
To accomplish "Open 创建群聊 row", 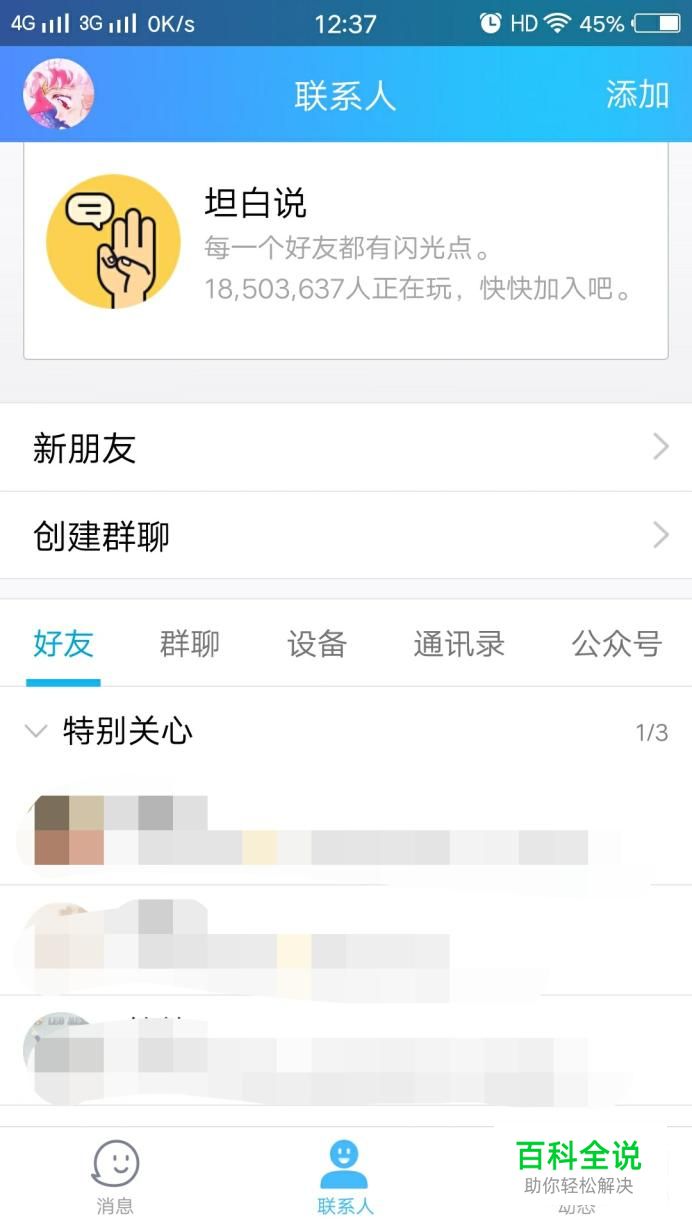I will [x=345, y=536].
